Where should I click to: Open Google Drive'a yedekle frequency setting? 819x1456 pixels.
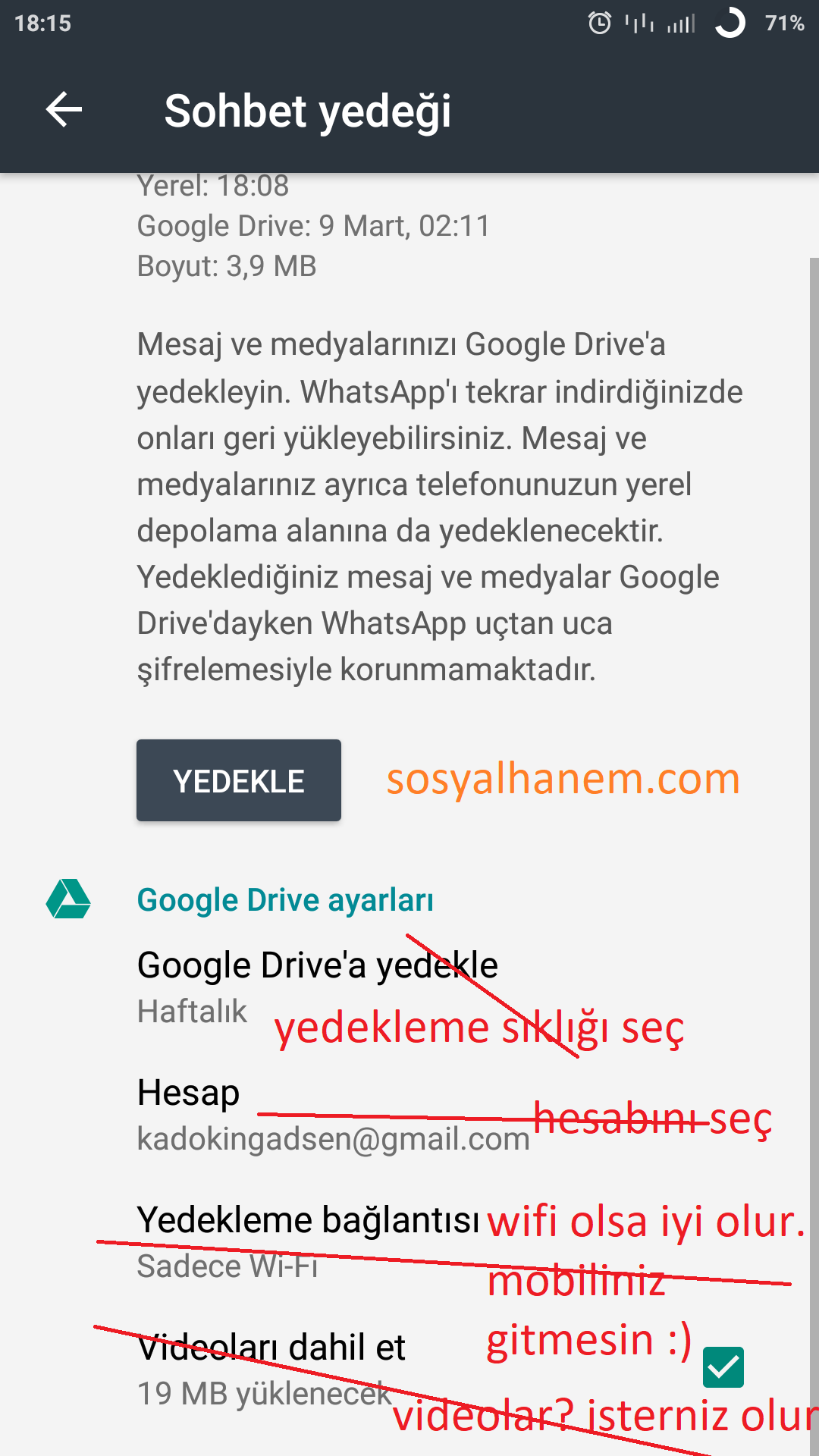[317, 986]
